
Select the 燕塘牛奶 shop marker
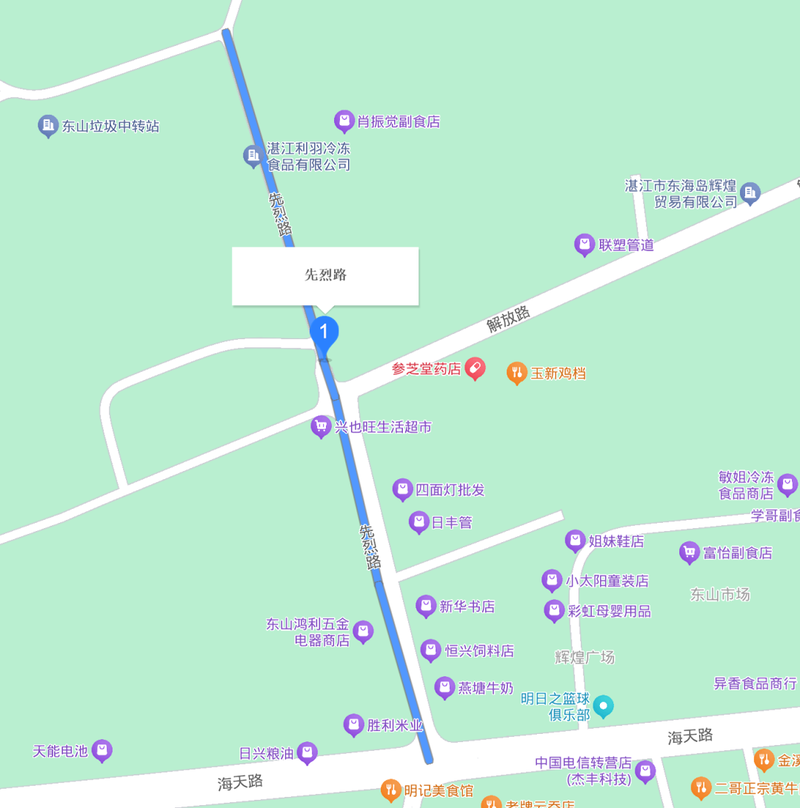[x=444, y=686]
